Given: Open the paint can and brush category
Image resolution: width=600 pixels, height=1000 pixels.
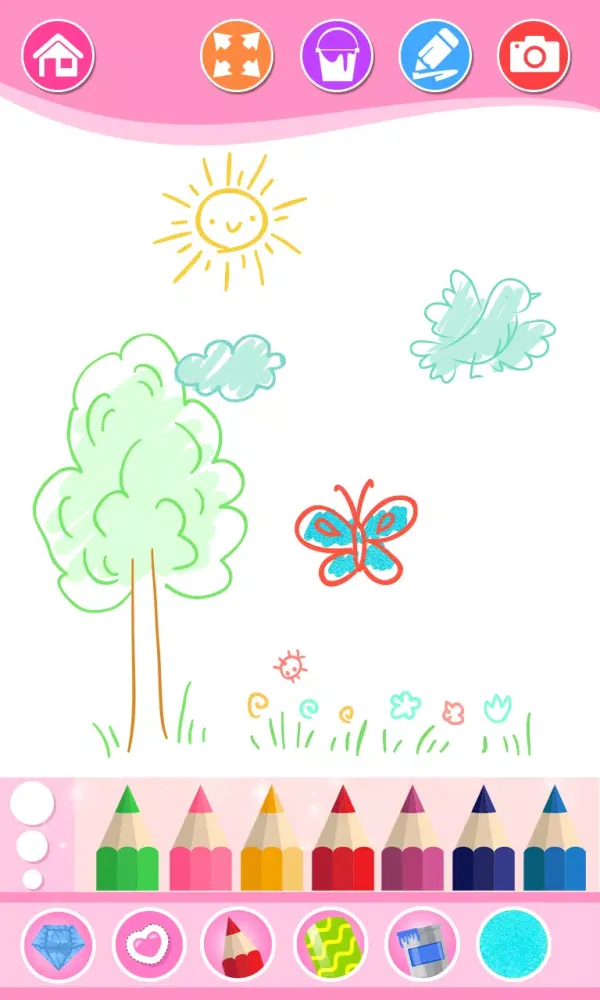Looking at the screenshot, I should (421, 945).
